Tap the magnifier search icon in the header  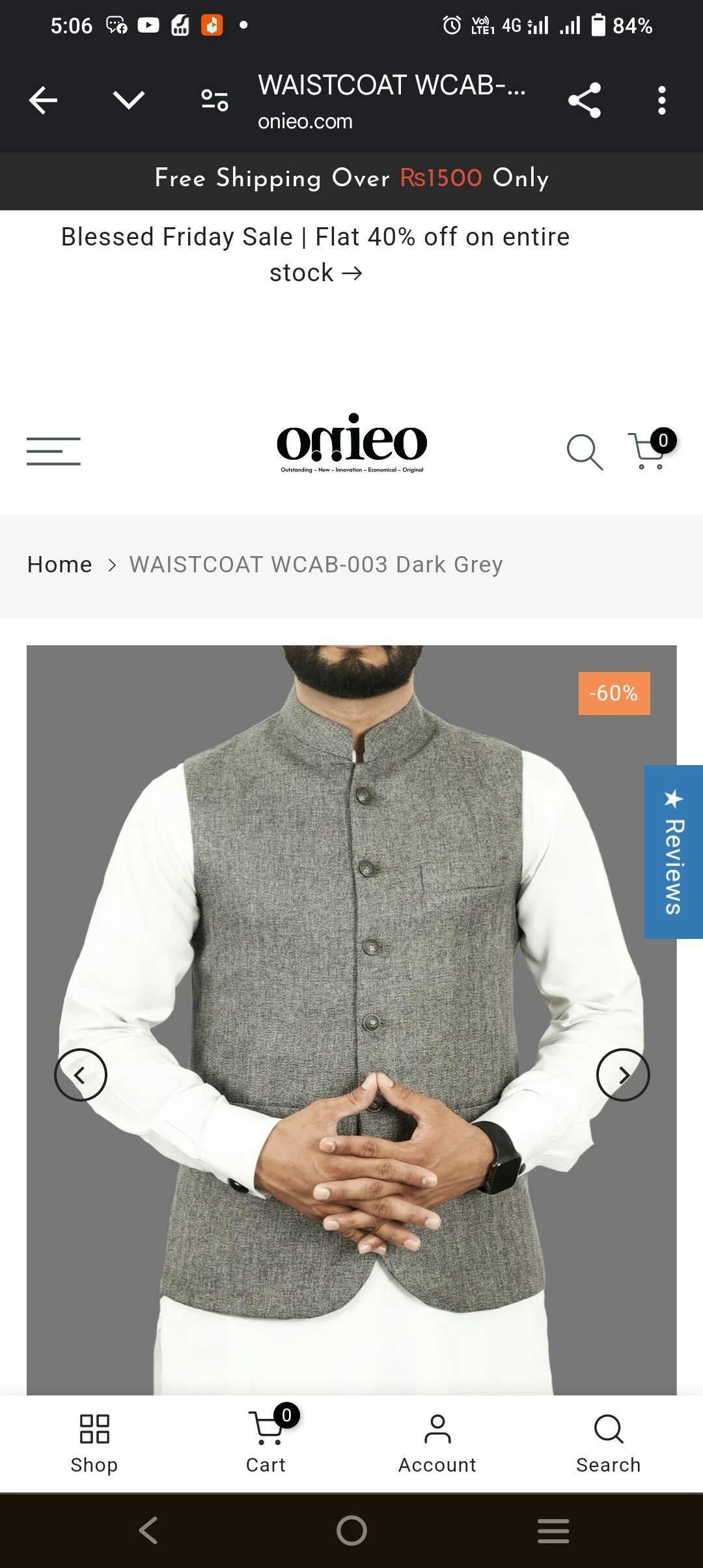[584, 451]
